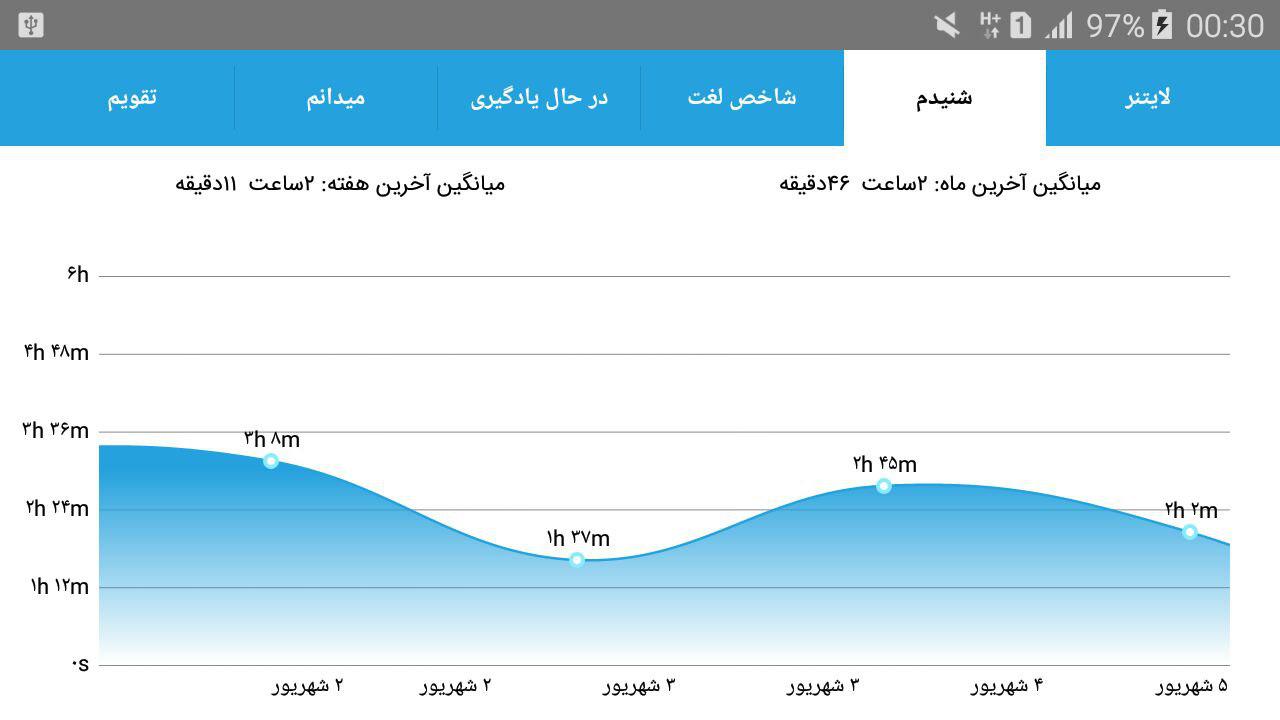Open the تقویم tab

pos(132,98)
